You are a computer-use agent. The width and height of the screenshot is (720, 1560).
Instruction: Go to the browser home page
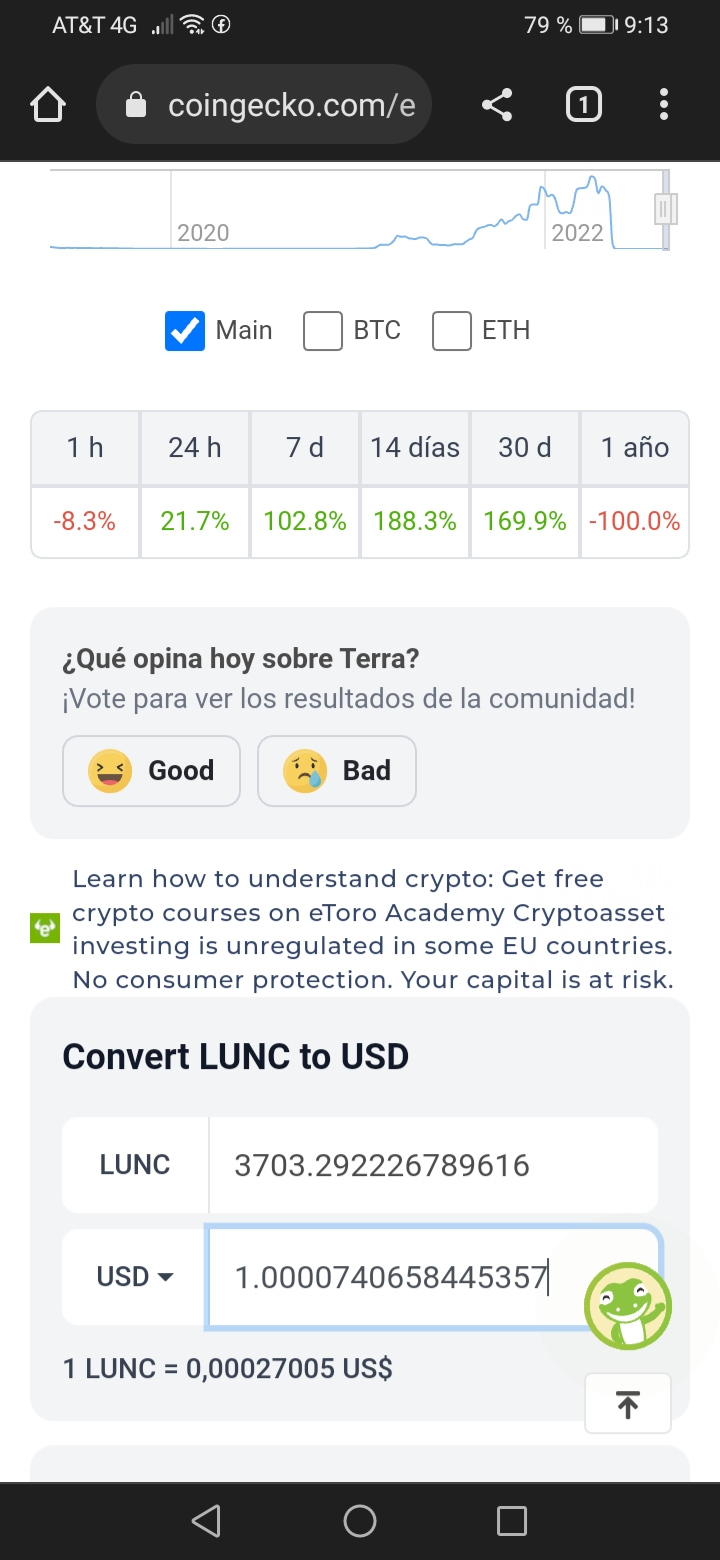pos(48,105)
